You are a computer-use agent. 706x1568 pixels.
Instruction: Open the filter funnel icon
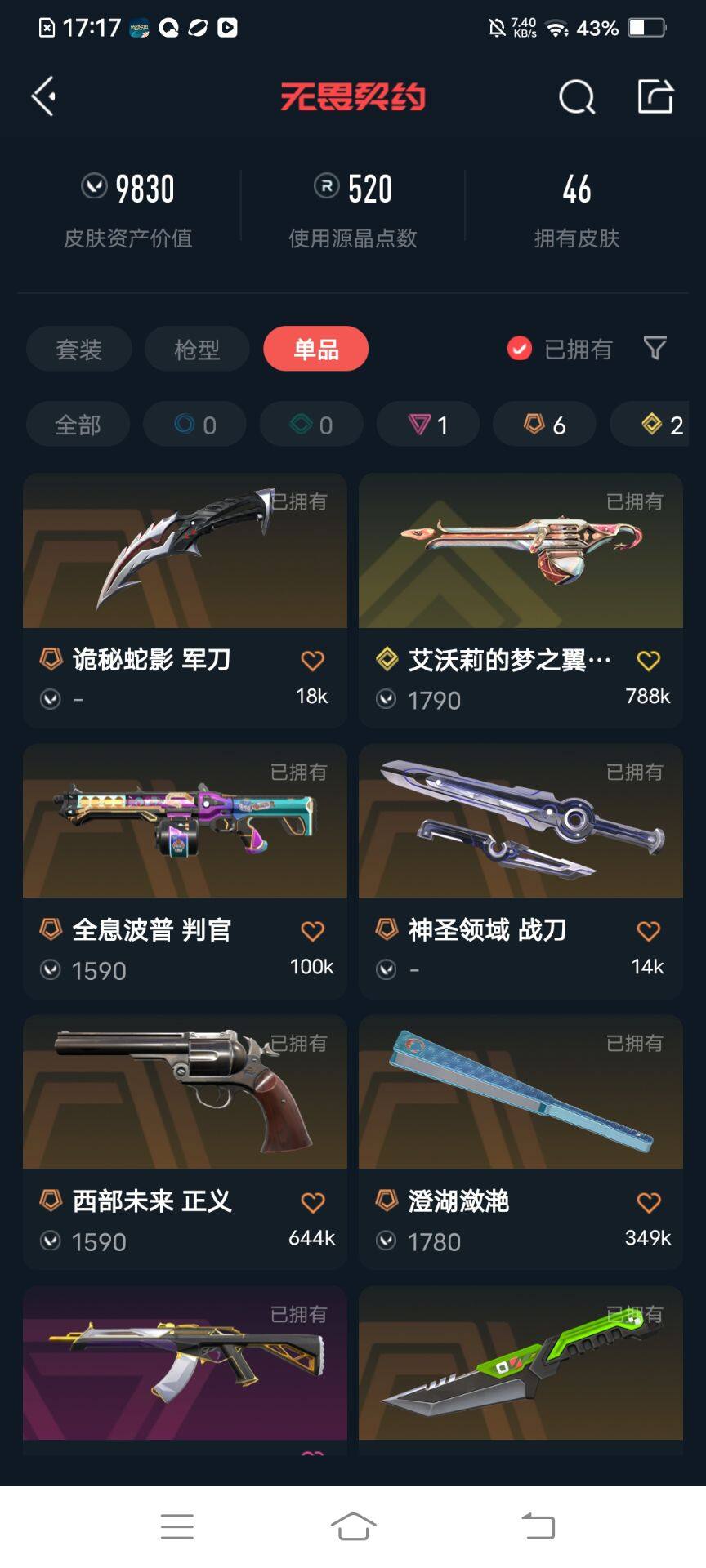655,349
